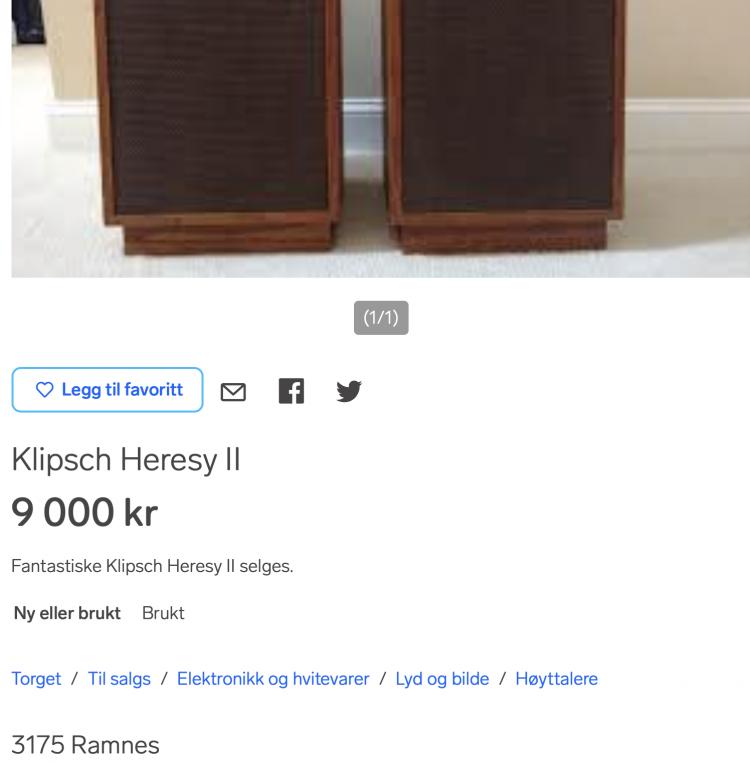This screenshot has height=763, width=750.
Task: Open the Lyd og bilde category
Action: (x=442, y=678)
